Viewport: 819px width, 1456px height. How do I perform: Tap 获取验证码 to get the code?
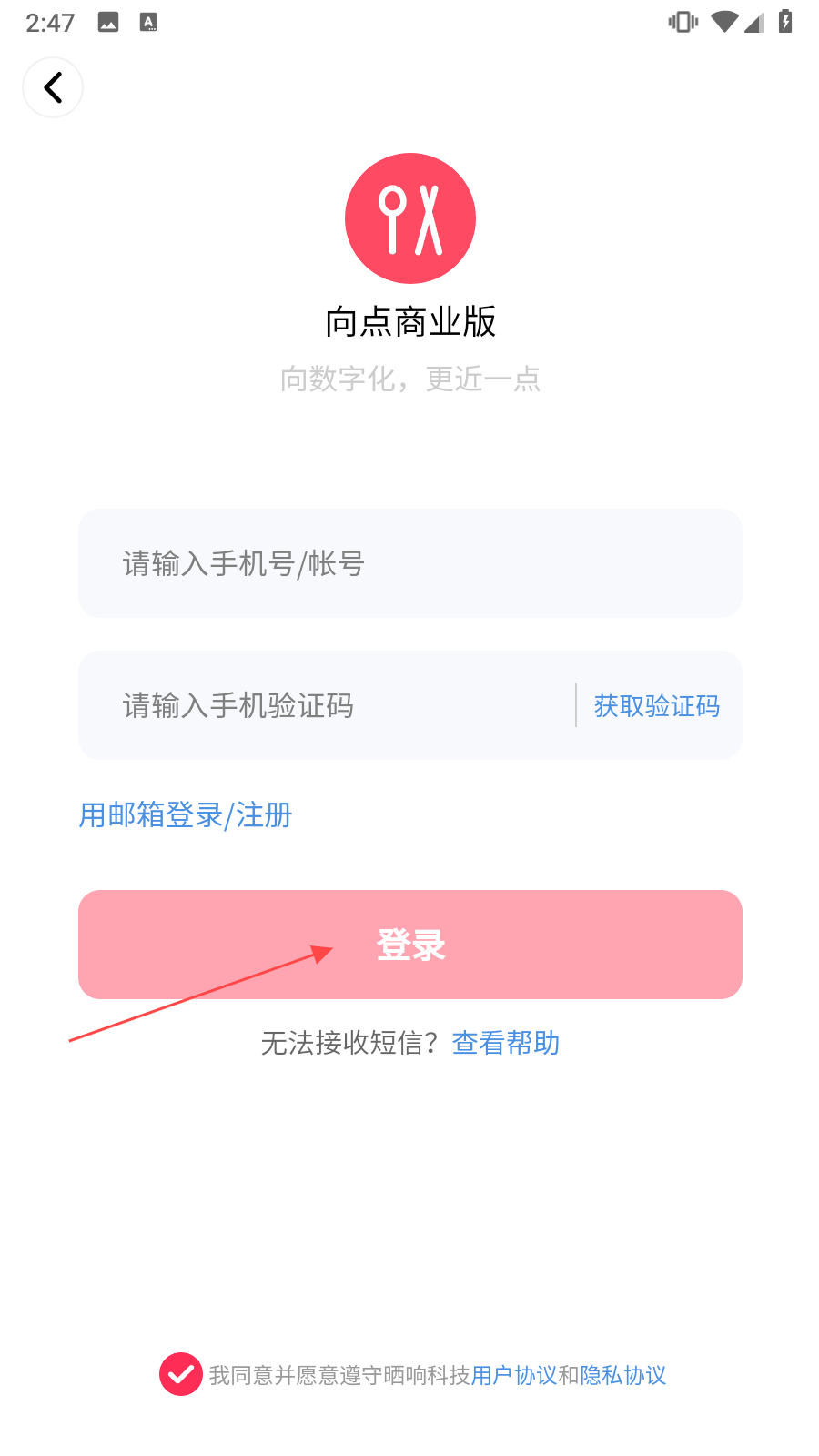[x=657, y=705]
